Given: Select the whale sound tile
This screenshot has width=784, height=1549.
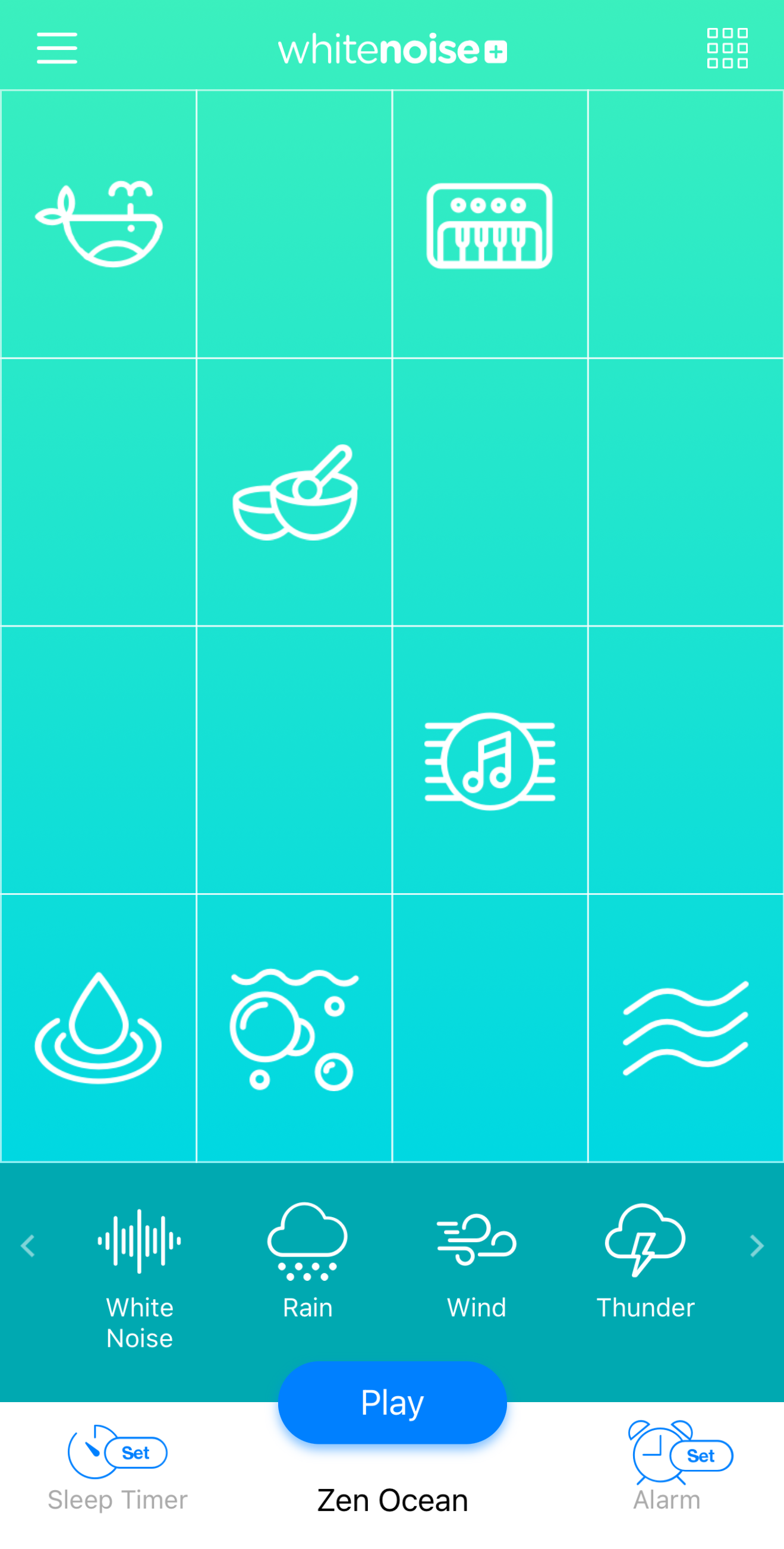Looking at the screenshot, I should (x=99, y=224).
